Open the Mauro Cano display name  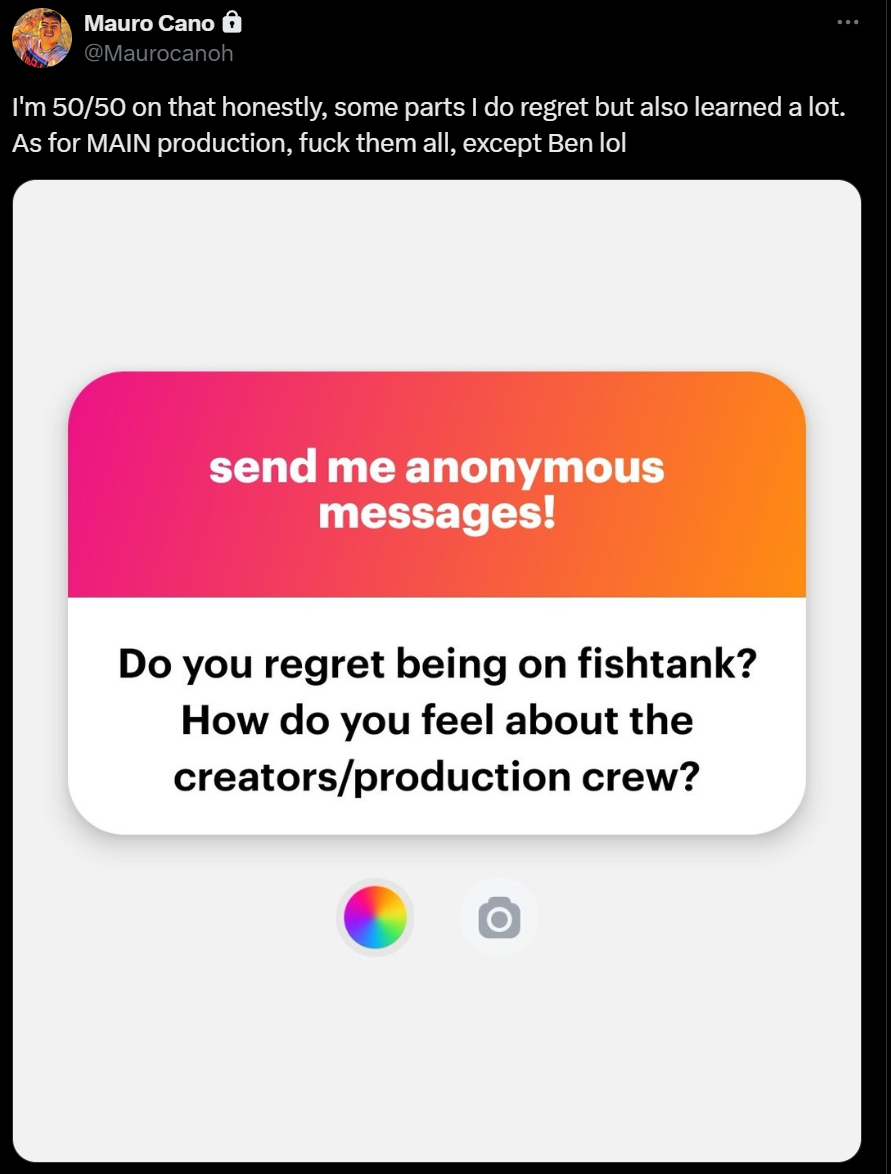(x=149, y=23)
